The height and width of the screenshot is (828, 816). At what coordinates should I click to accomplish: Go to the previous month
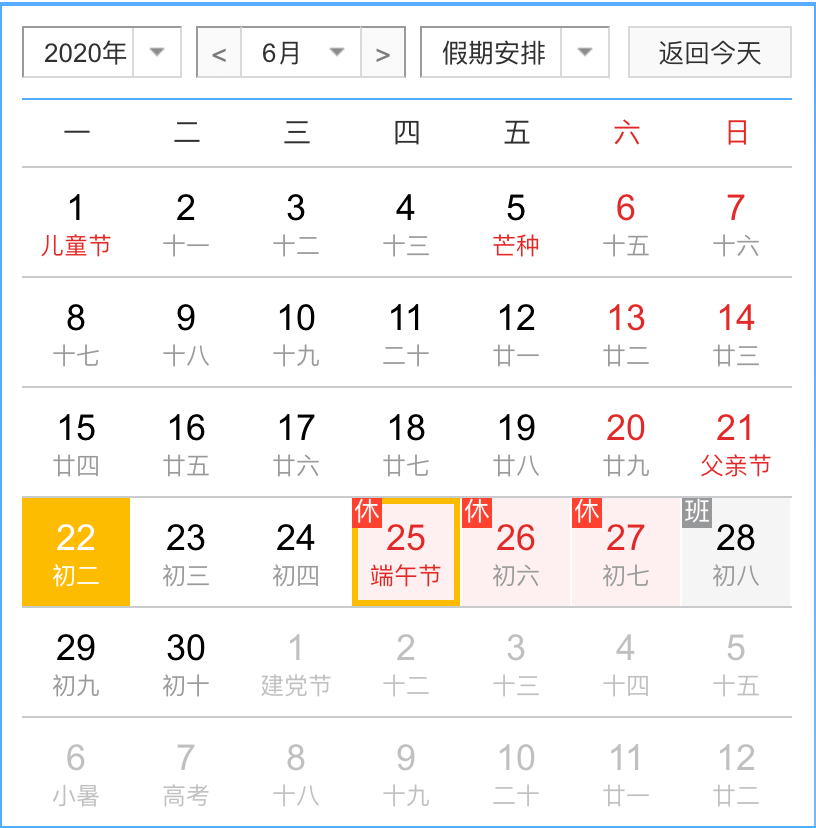(219, 53)
